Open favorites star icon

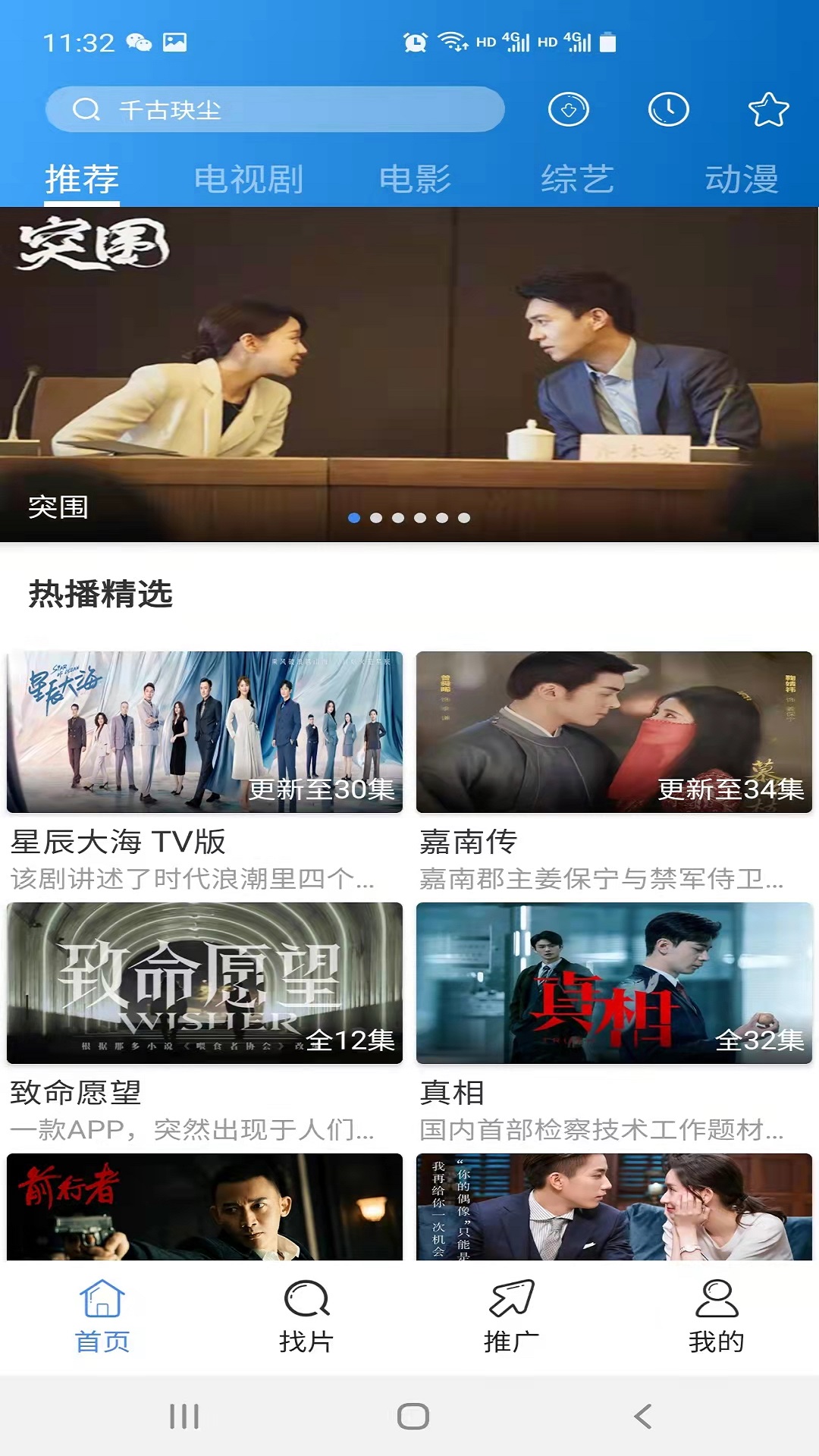[768, 110]
